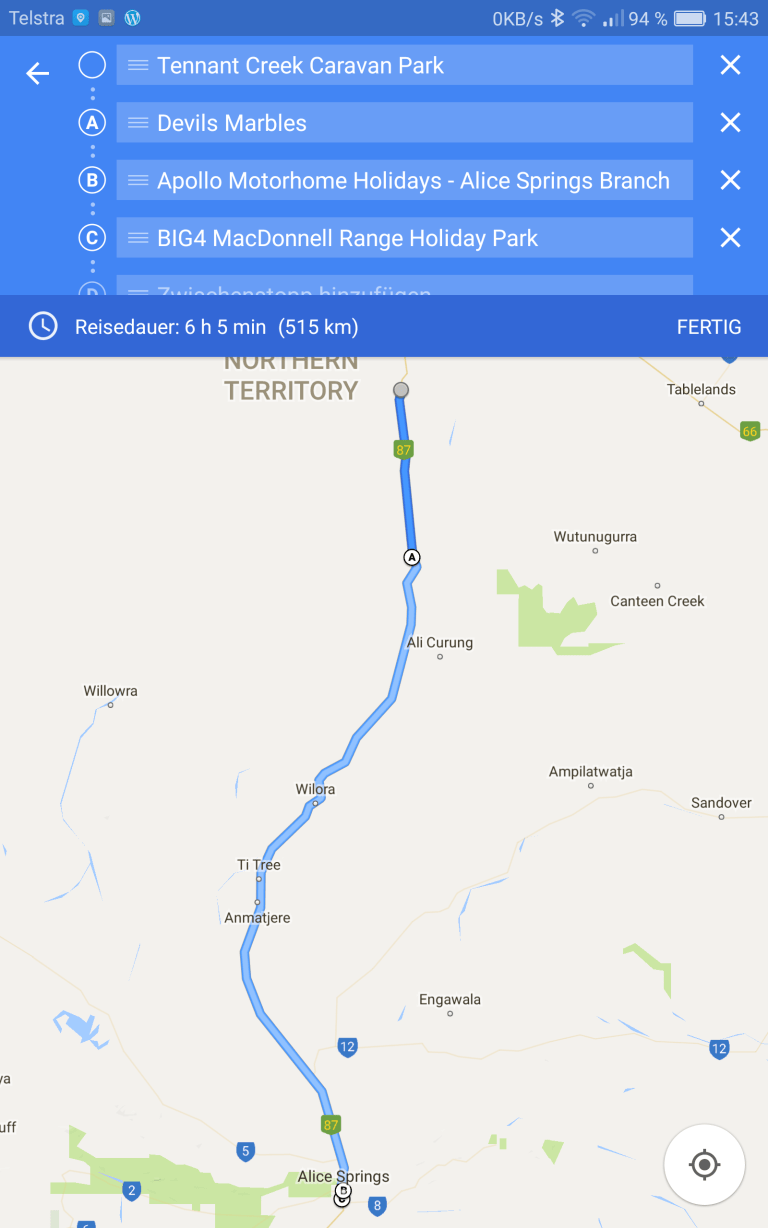The width and height of the screenshot is (768, 1228).
Task: Tap FERTIG to finish the route
Action: [x=708, y=327]
